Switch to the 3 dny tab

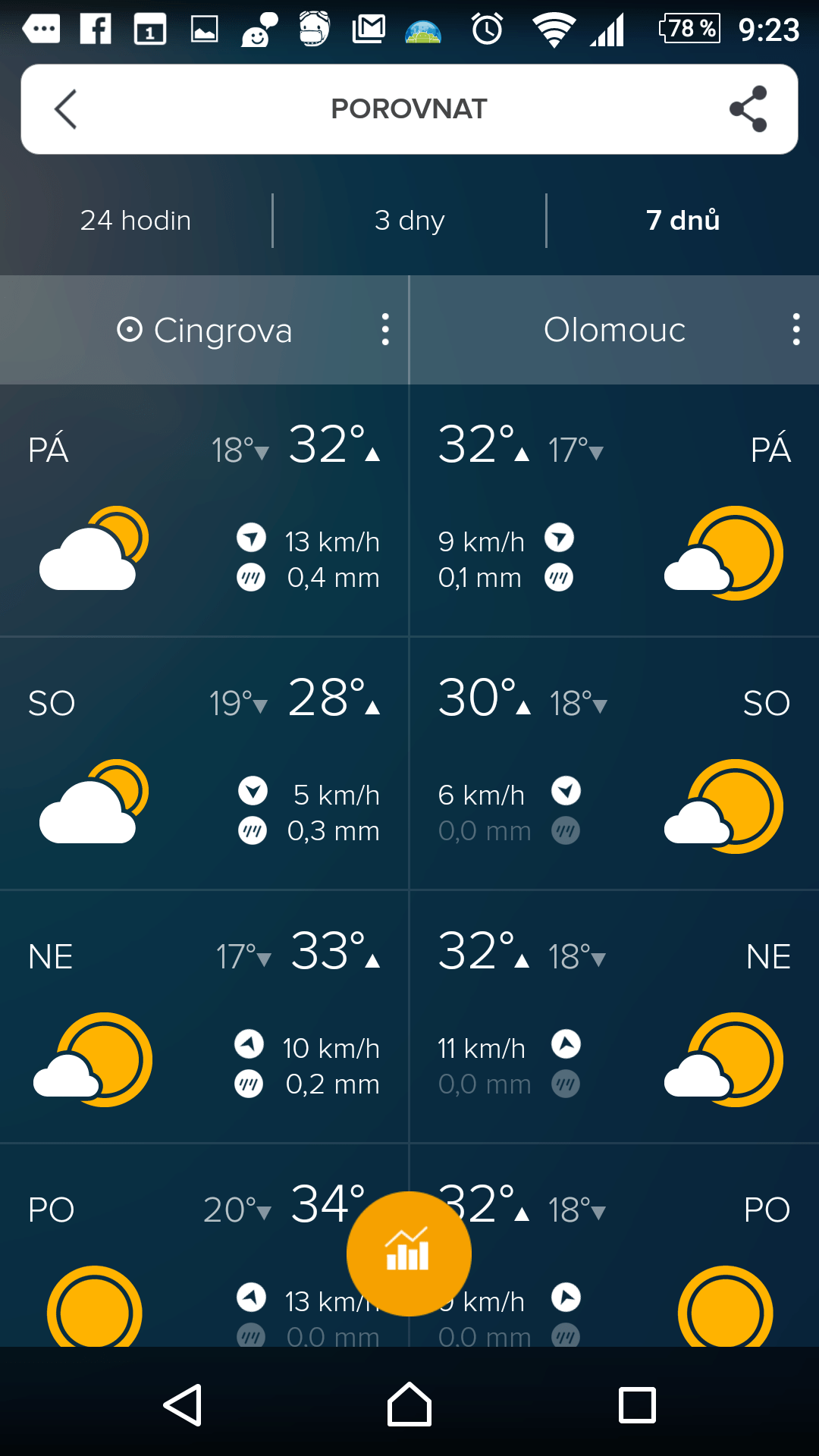point(409,220)
